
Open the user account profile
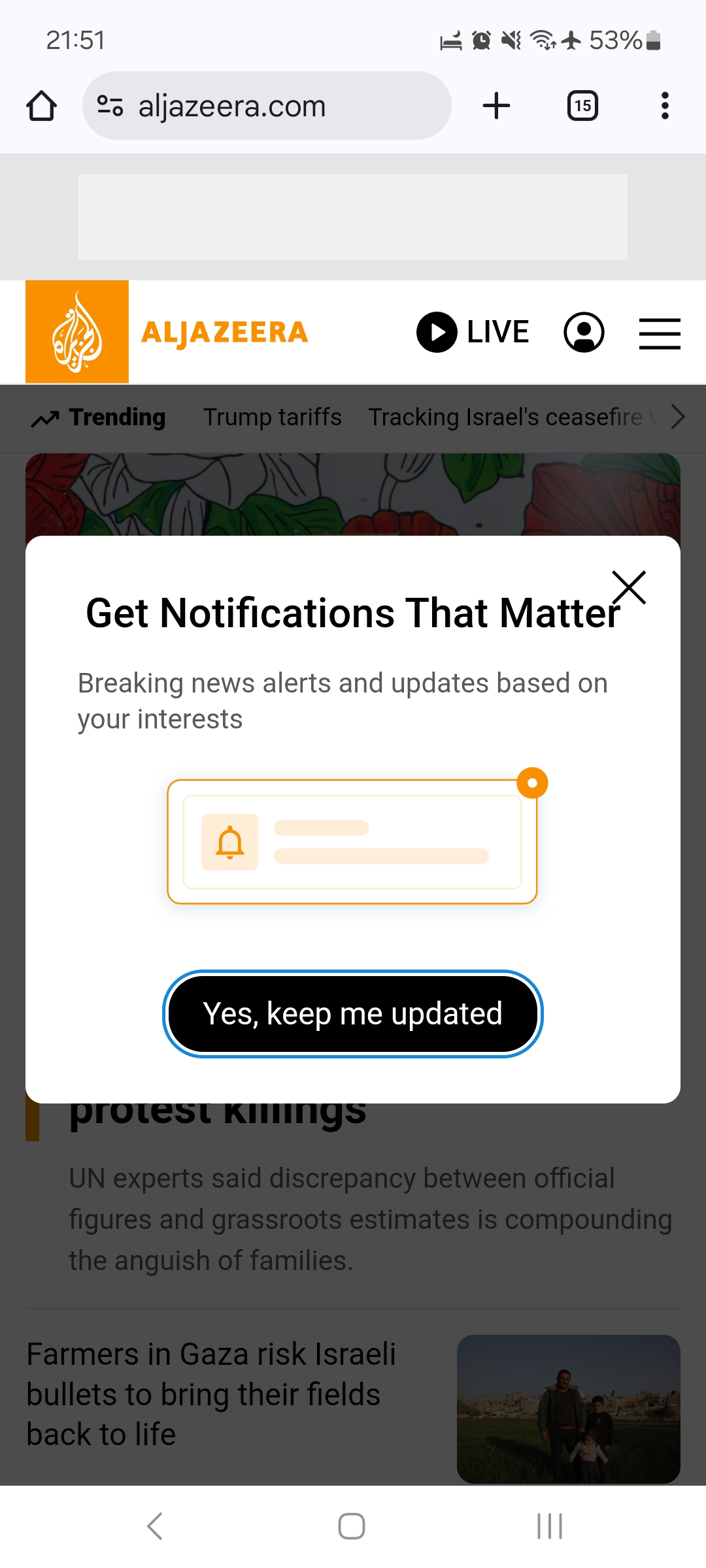coord(584,332)
